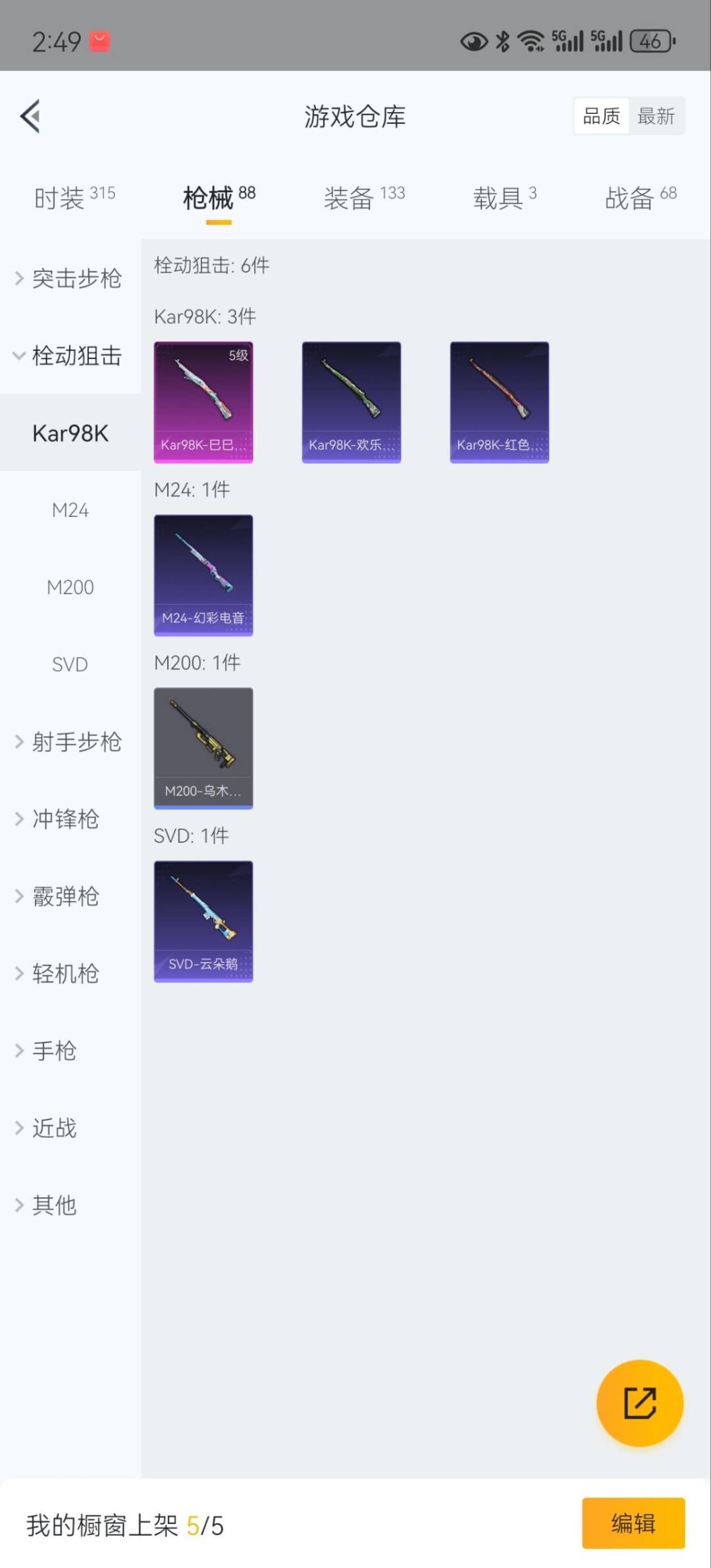This screenshot has height=1568, width=711.
Task: Go back from 游戏仓库 page
Action: 30,117
